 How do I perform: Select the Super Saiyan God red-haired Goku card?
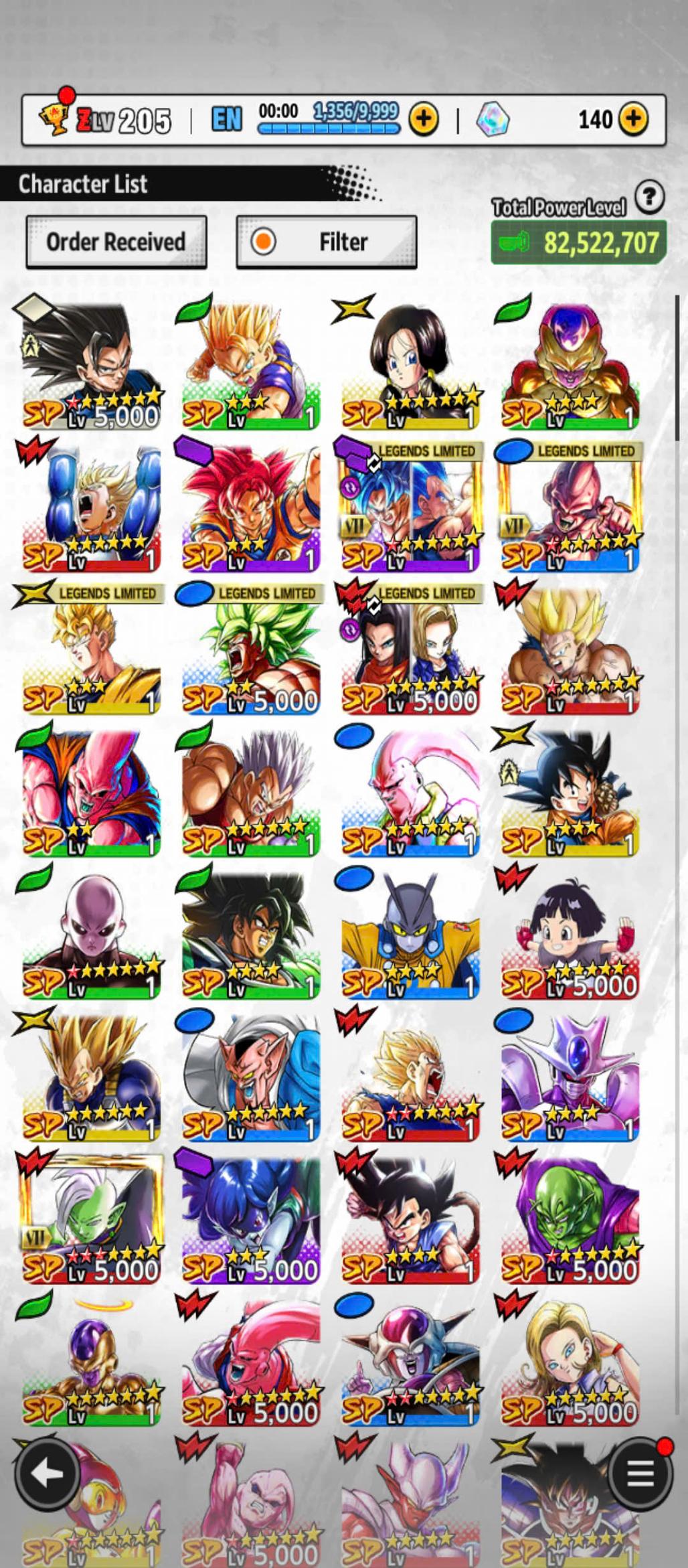tap(250, 509)
